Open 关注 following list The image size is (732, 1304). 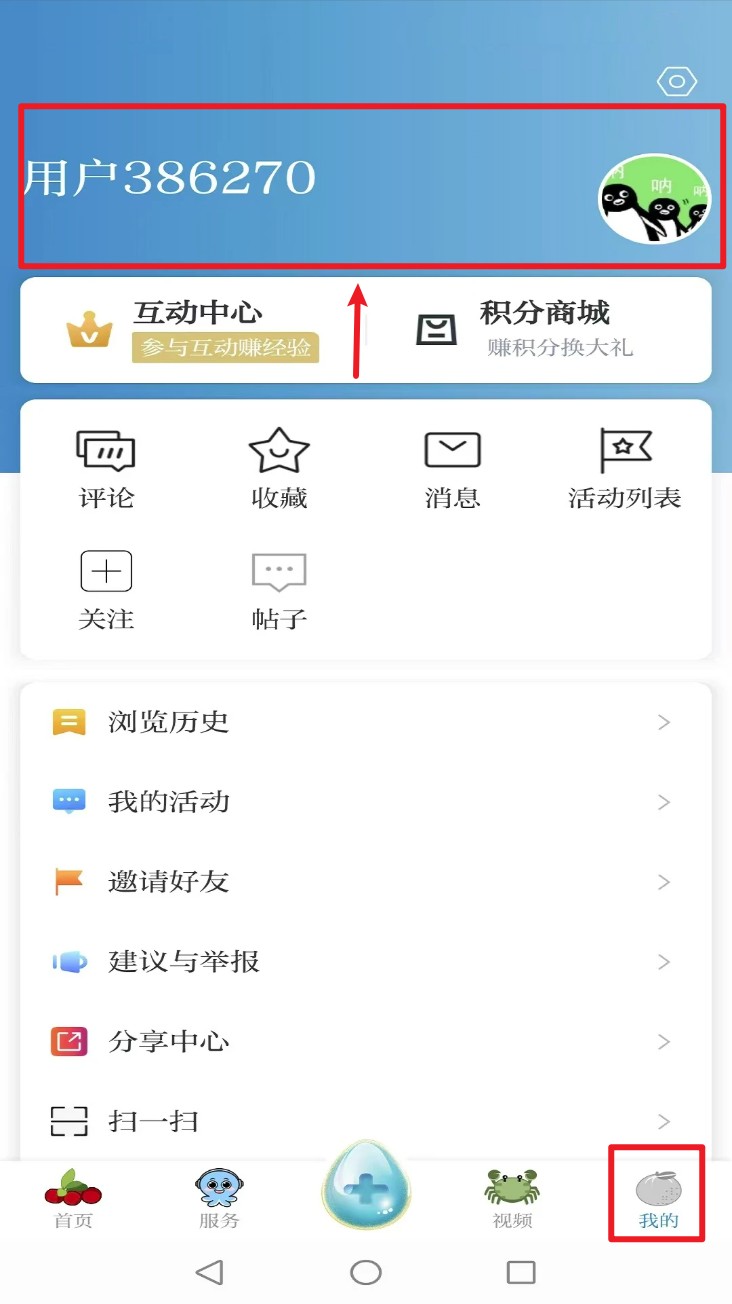coord(106,590)
